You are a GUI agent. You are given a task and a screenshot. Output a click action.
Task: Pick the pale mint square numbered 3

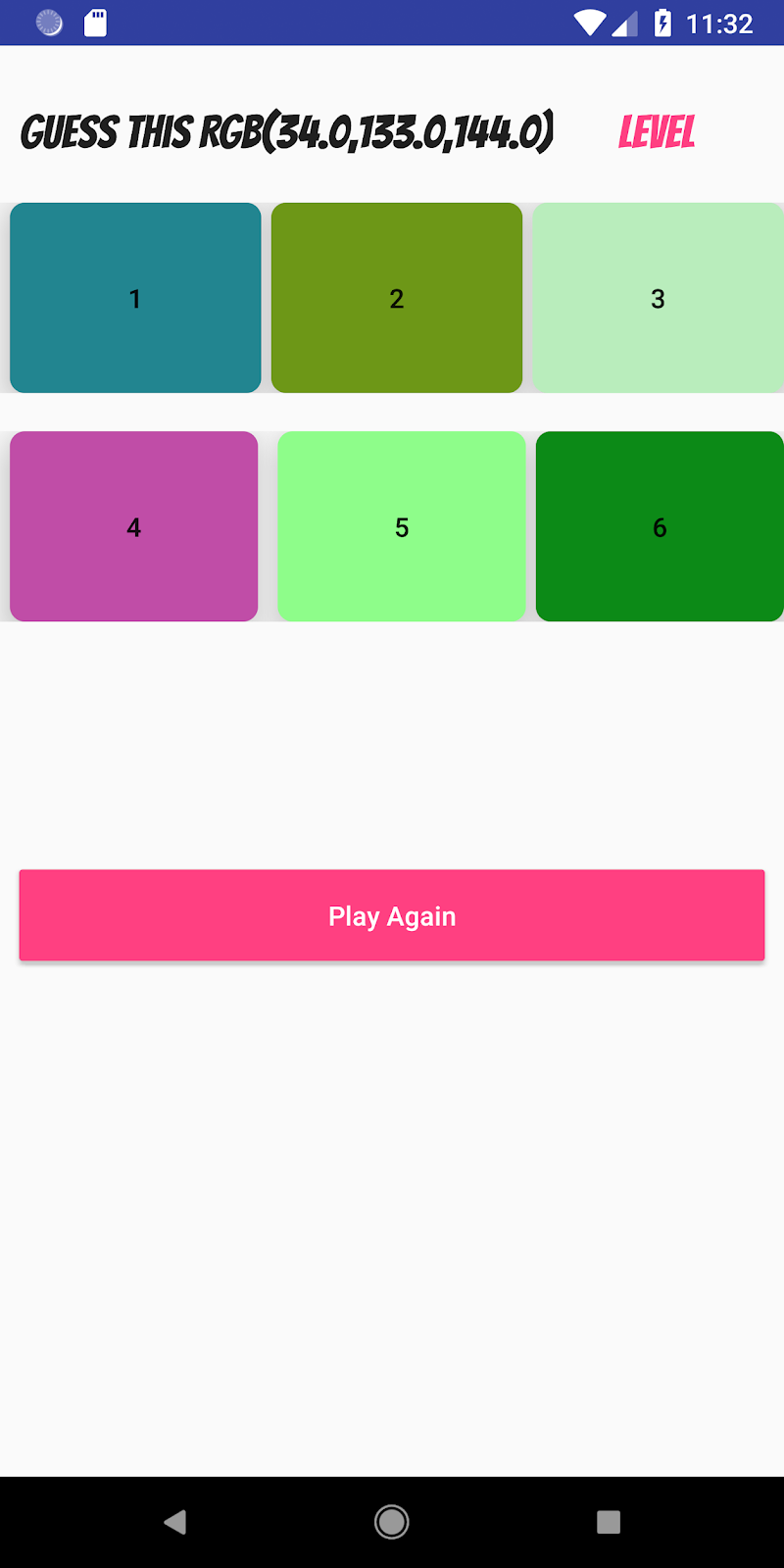658,298
